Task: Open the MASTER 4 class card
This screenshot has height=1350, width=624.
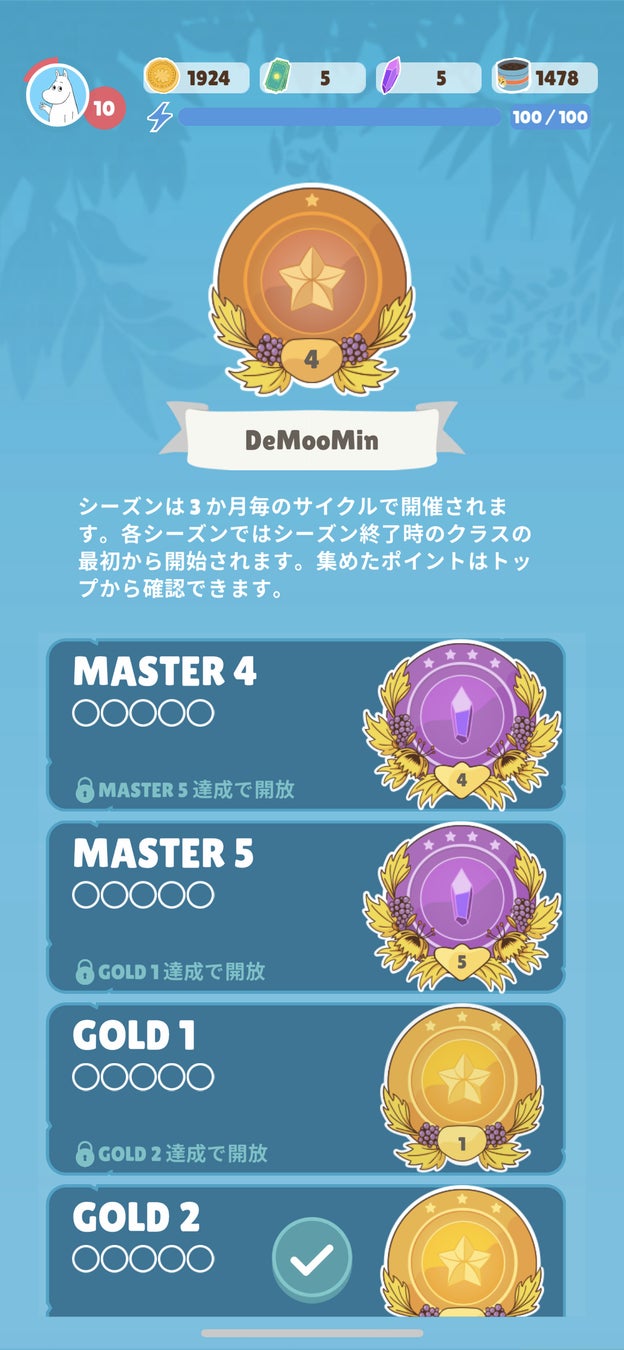Action: pos(305,724)
